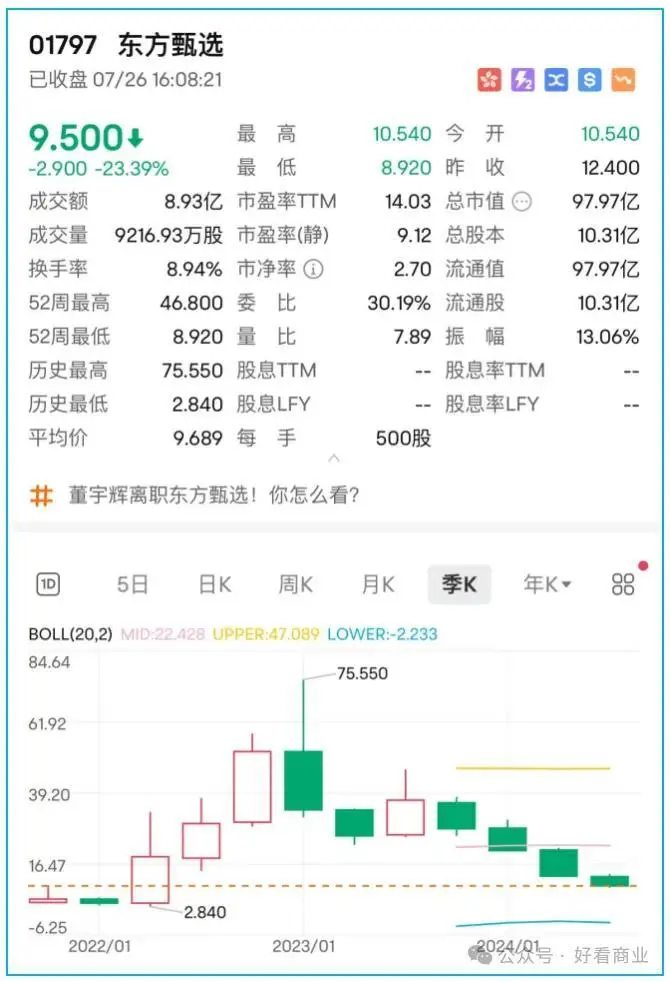Open the 周K weekly chart
The height and width of the screenshot is (982, 670).
click(296, 585)
